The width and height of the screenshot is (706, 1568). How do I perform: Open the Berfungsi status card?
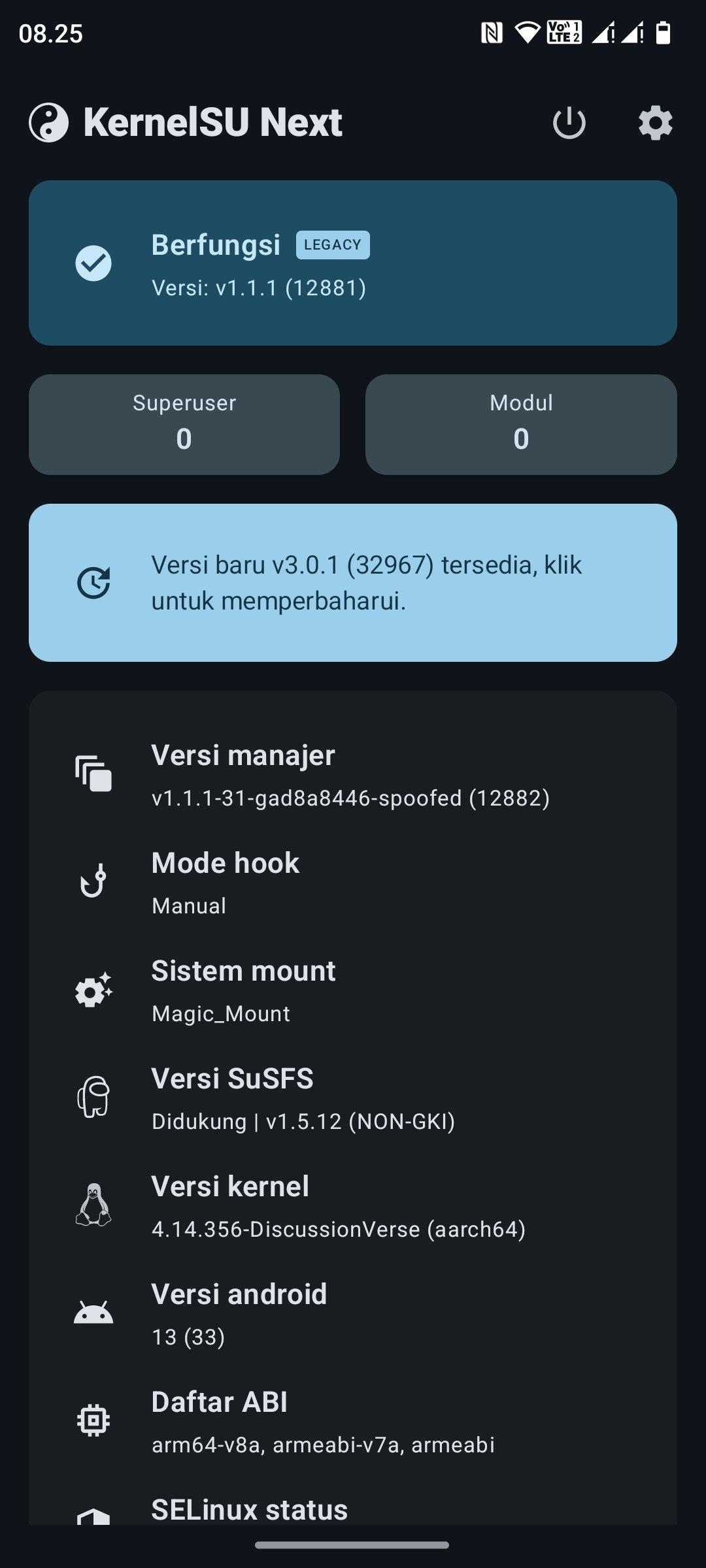coord(352,263)
